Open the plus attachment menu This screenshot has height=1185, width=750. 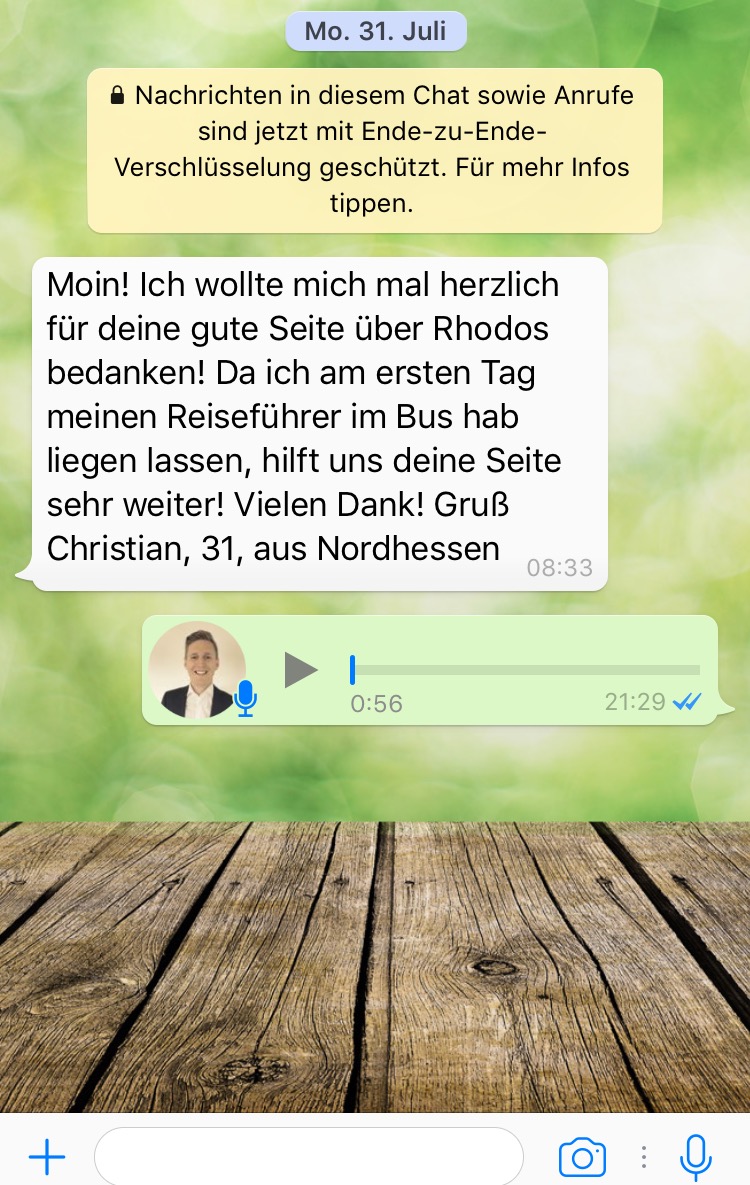pos(46,1157)
